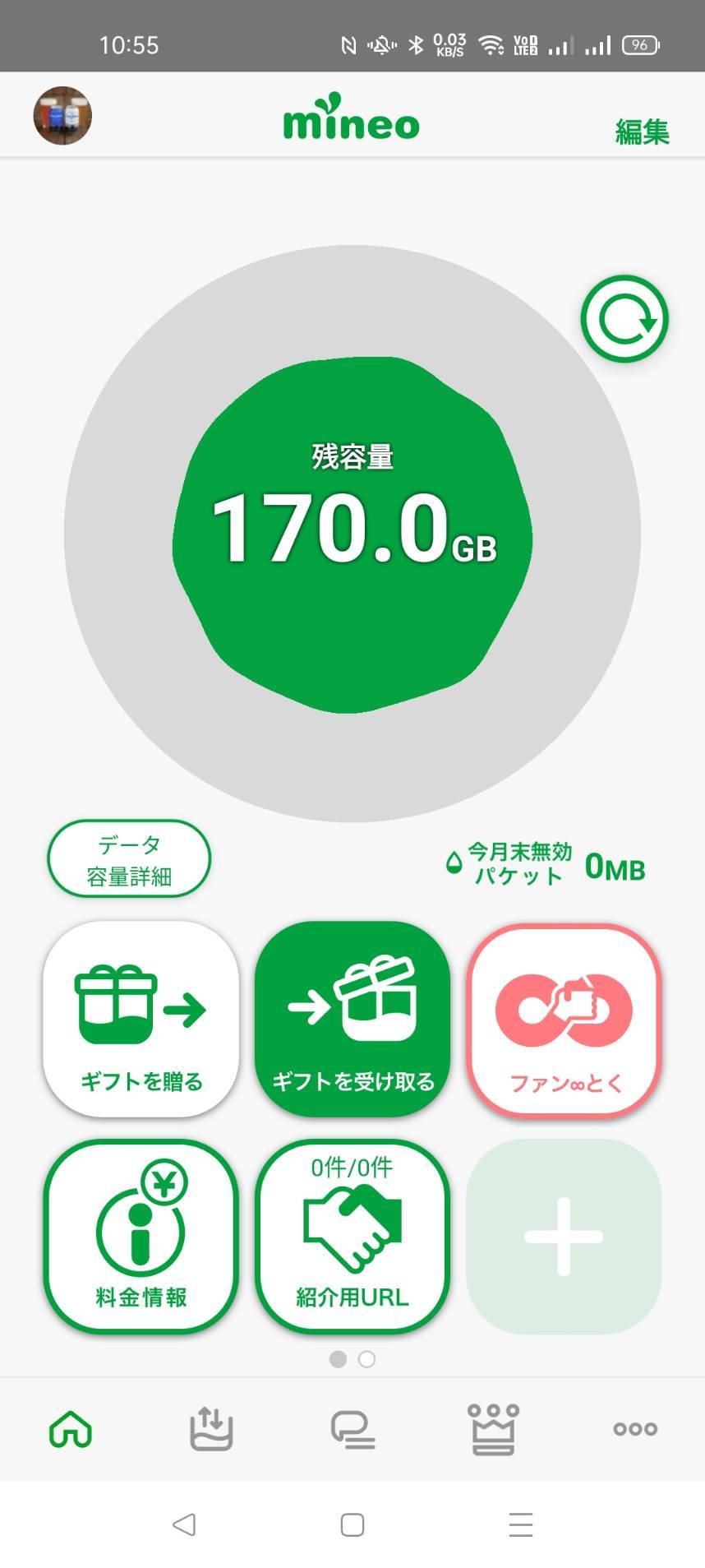The image size is (705, 1568).
Task: Open the crown tab
Action: (x=493, y=1429)
